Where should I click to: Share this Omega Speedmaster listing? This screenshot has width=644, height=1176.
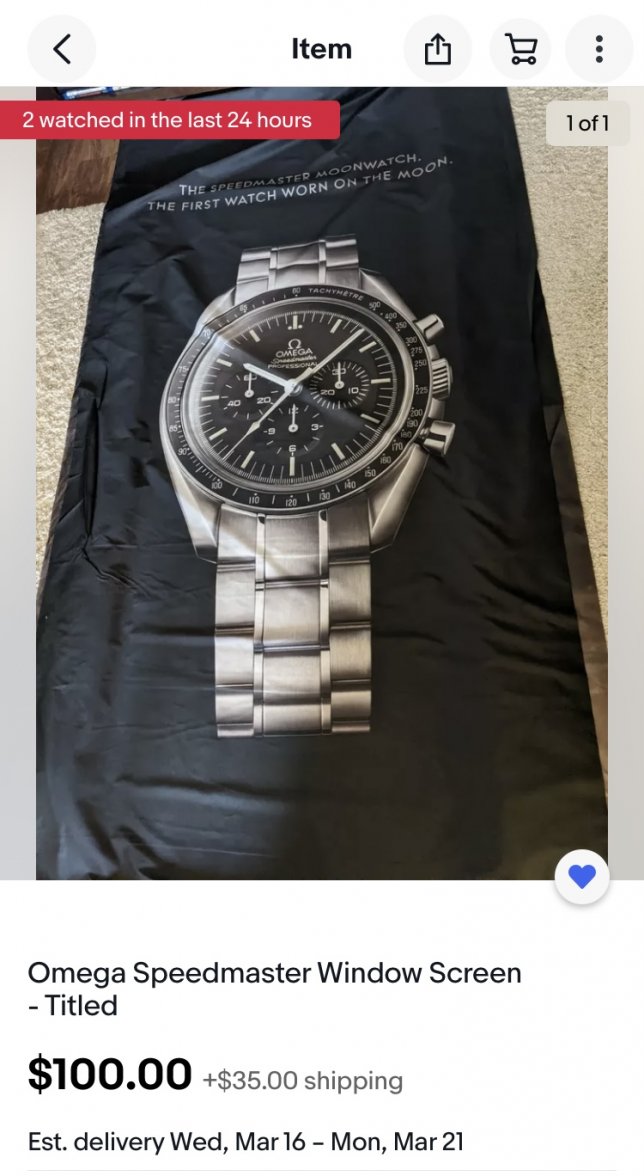point(437,49)
